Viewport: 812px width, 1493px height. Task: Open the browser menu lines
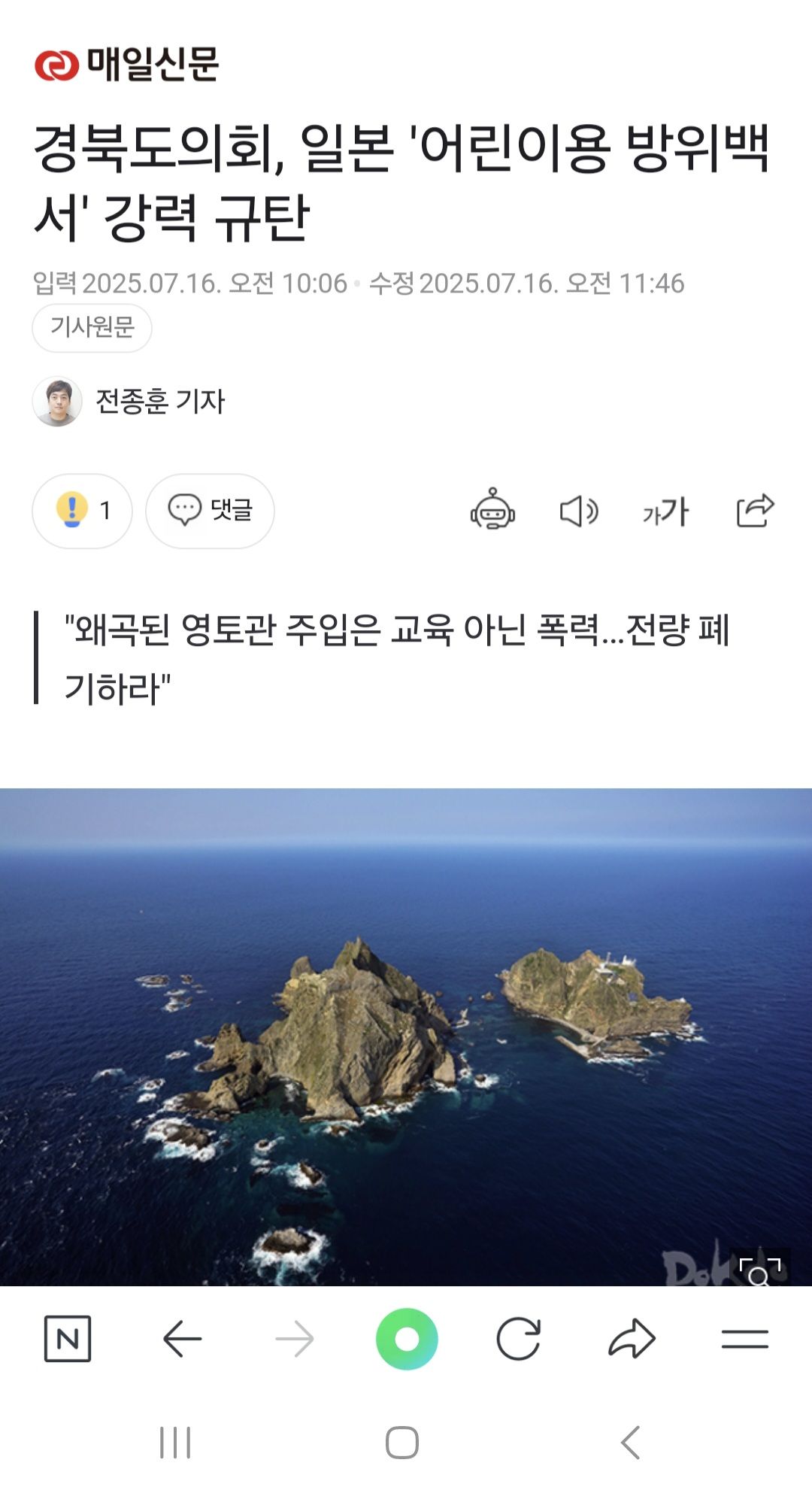tap(744, 1339)
